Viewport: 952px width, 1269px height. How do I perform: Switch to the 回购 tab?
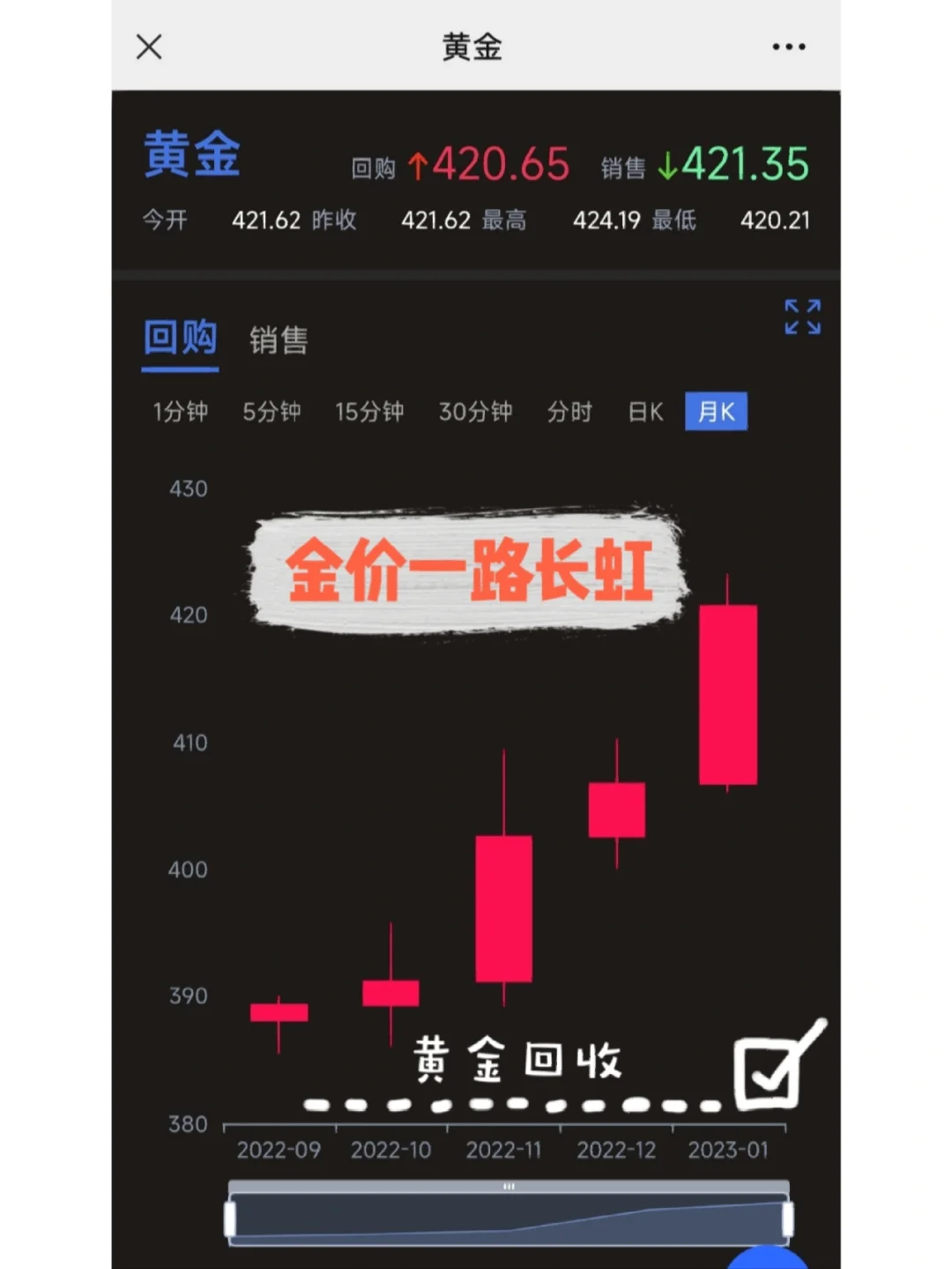(x=180, y=339)
